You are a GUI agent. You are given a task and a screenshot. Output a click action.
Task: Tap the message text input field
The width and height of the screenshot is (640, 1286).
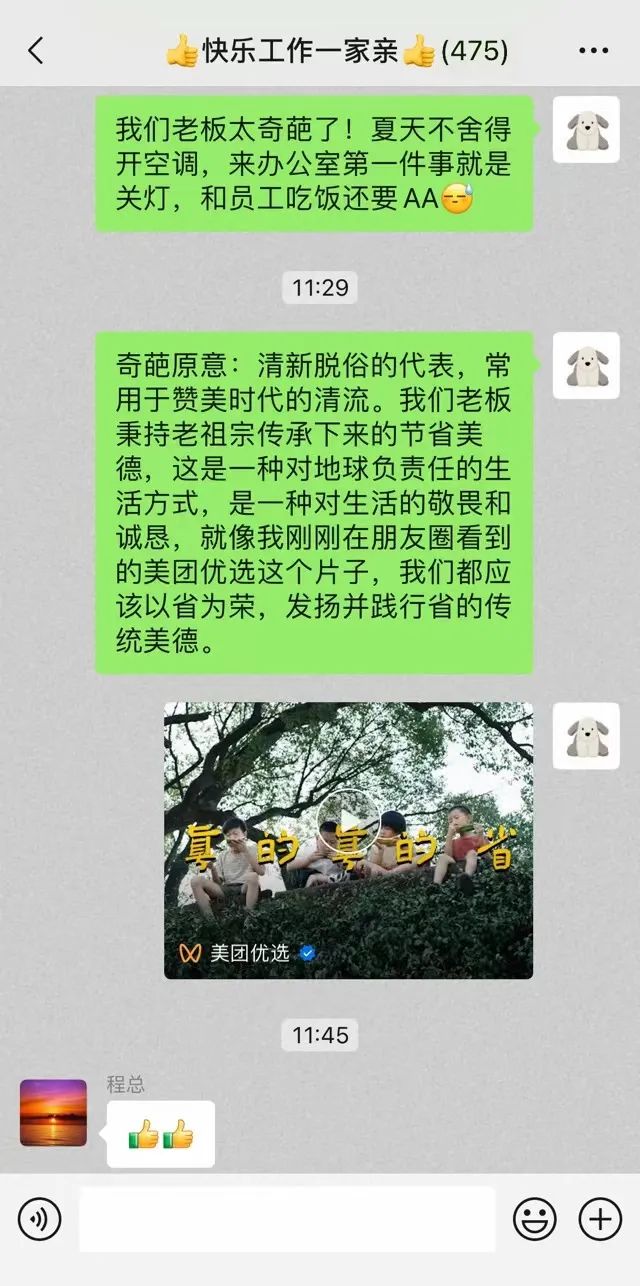click(x=287, y=1219)
